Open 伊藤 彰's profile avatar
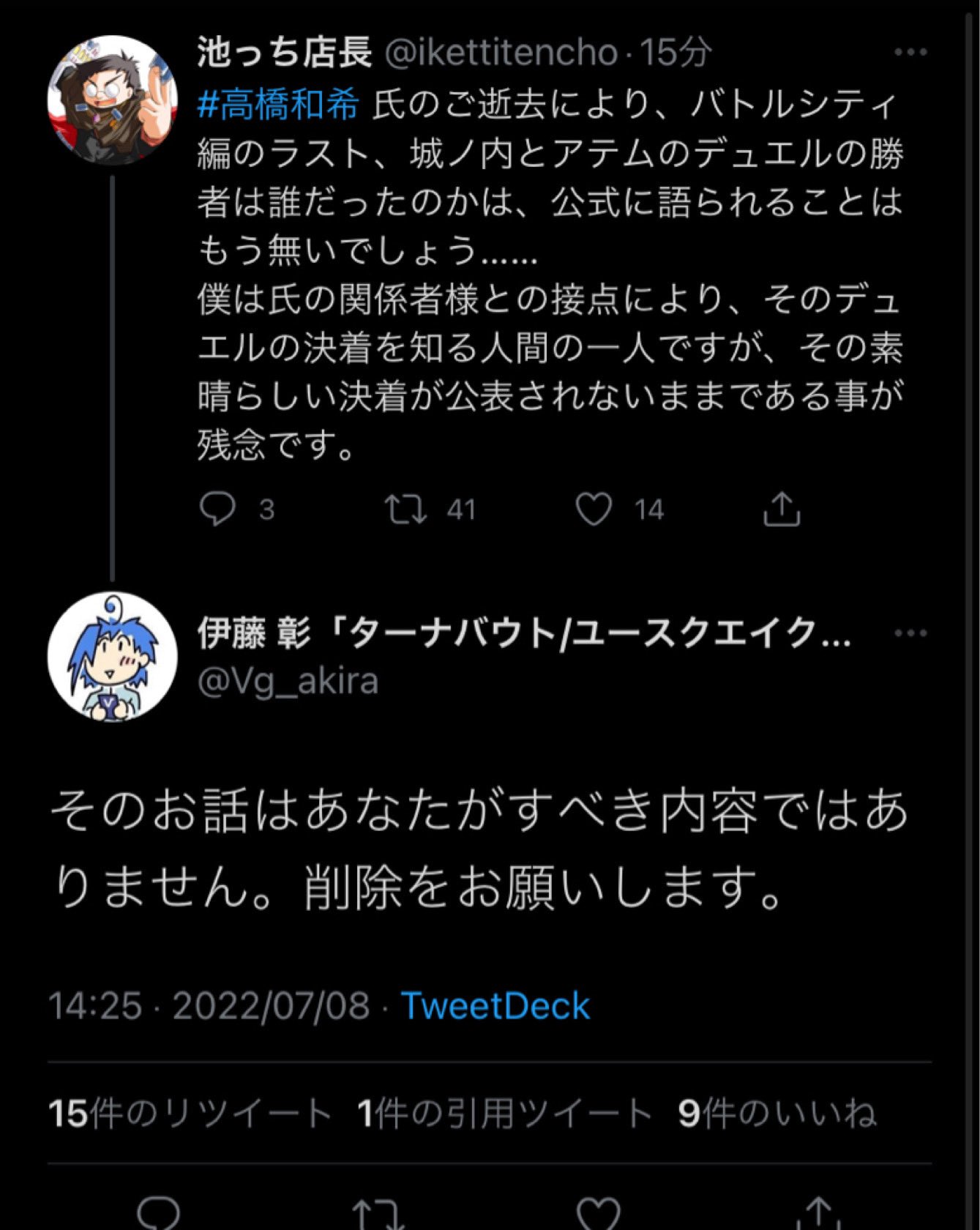The height and width of the screenshot is (1230, 980). click(x=112, y=656)
